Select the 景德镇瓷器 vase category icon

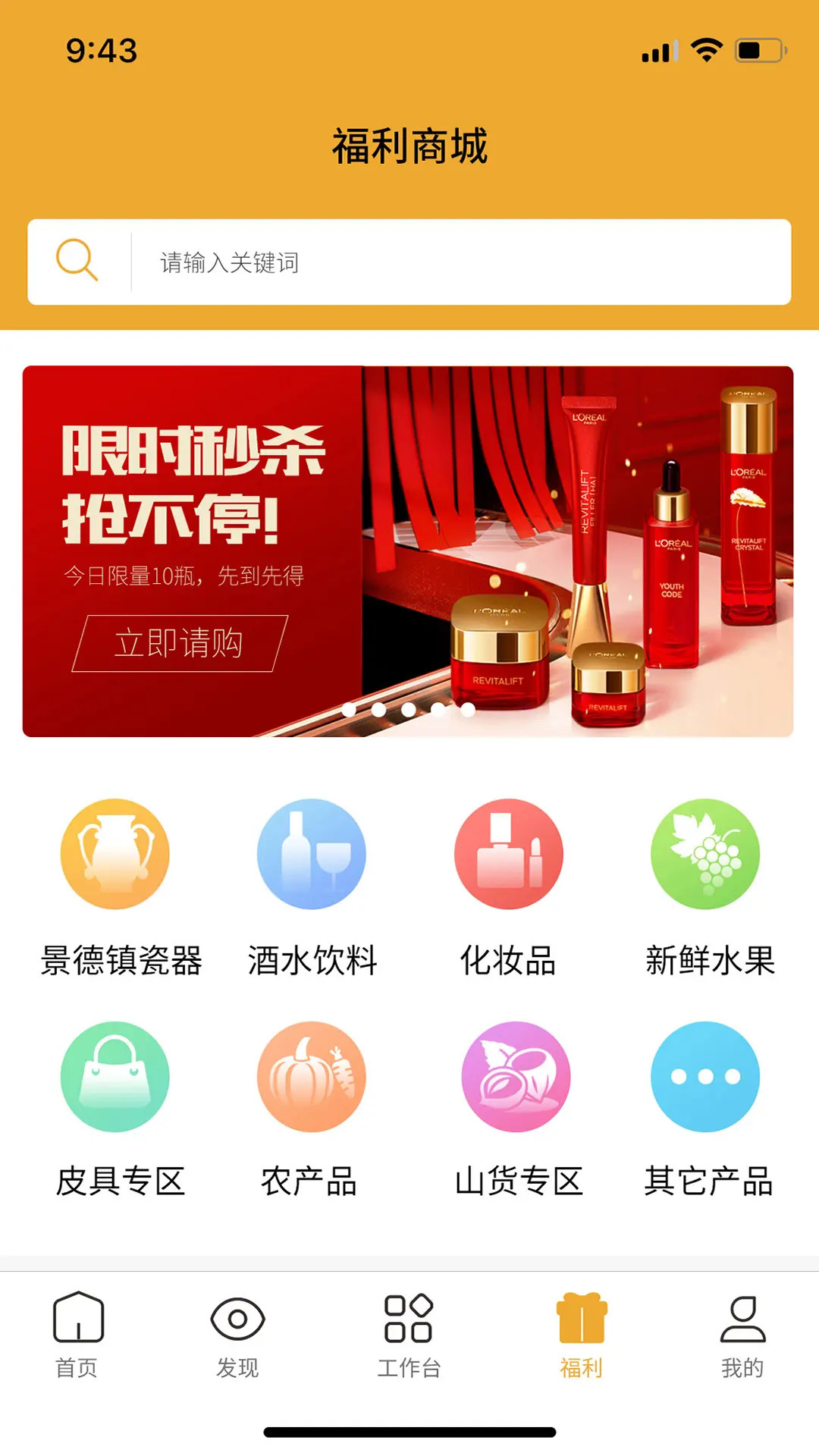point(115,854)
